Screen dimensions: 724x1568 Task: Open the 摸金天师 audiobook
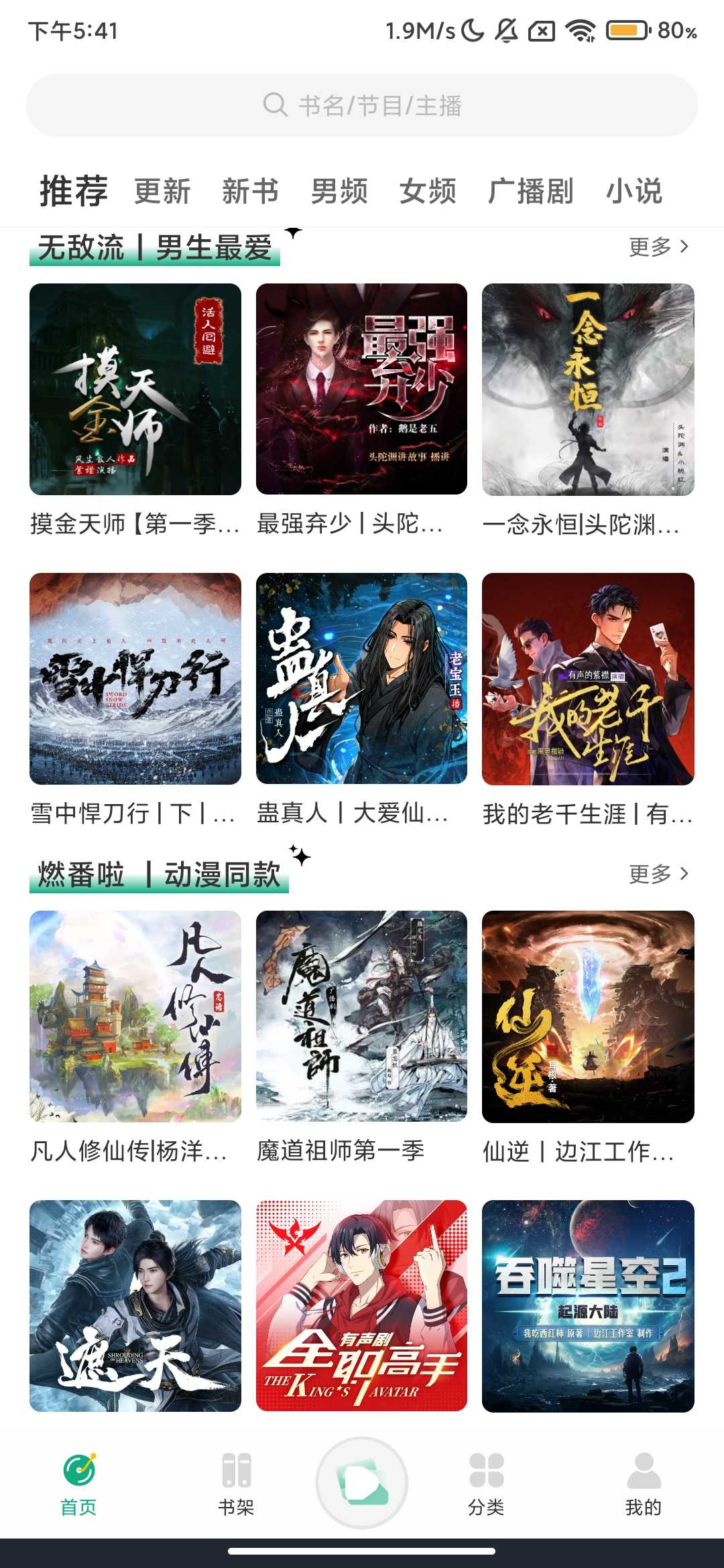coord(135,389)
